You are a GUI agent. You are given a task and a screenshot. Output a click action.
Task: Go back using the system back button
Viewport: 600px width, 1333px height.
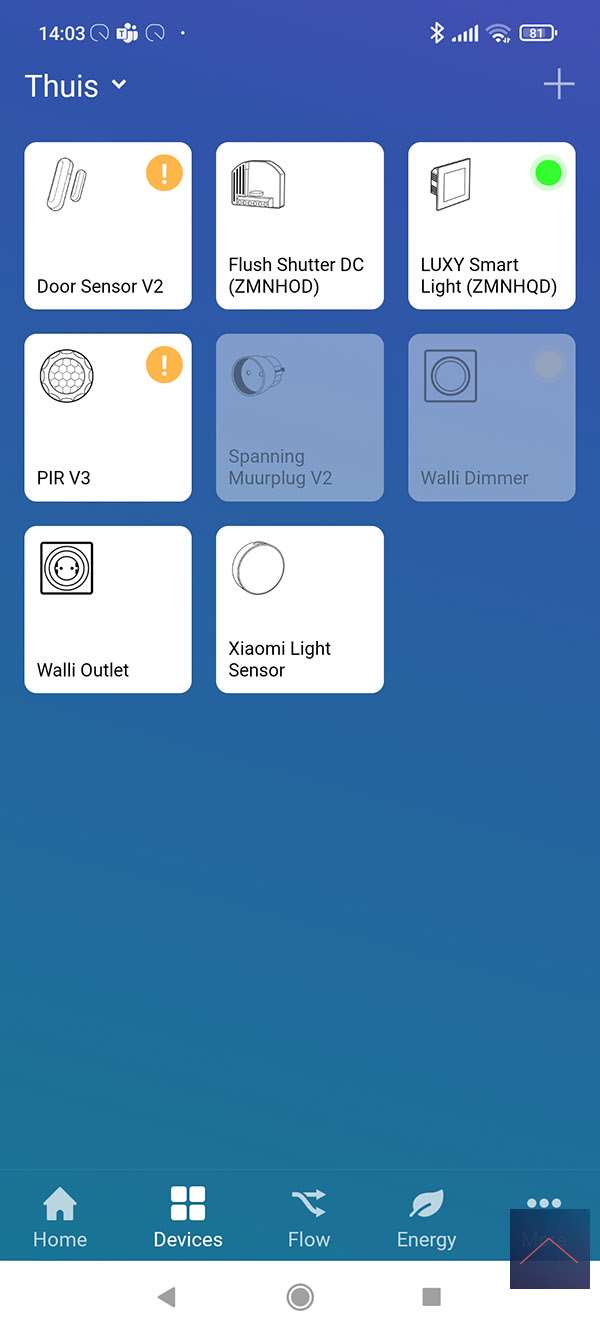pyautogui.click(x=167, y=1297)
